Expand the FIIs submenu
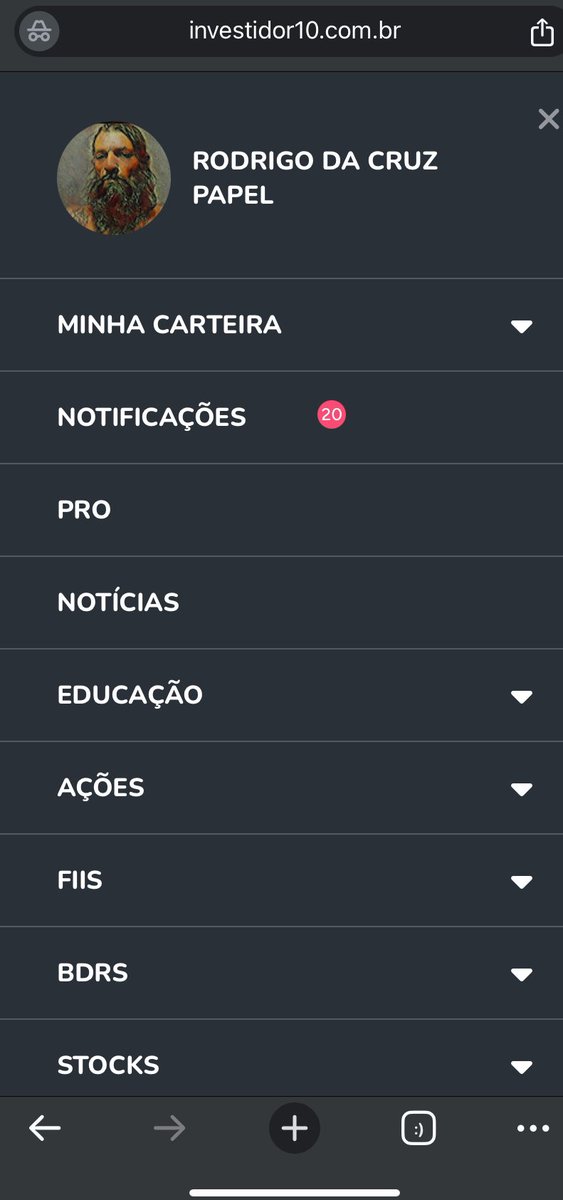This screenshot has width=563, height=1200. [x=281, y=881]
